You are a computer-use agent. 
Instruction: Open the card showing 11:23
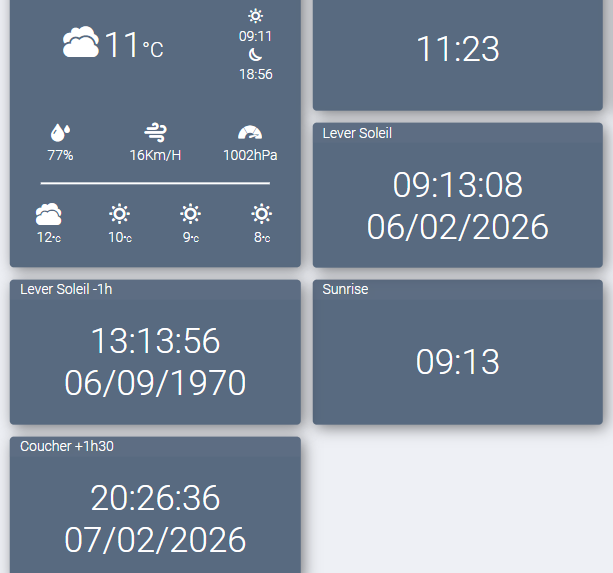[457, 50]
